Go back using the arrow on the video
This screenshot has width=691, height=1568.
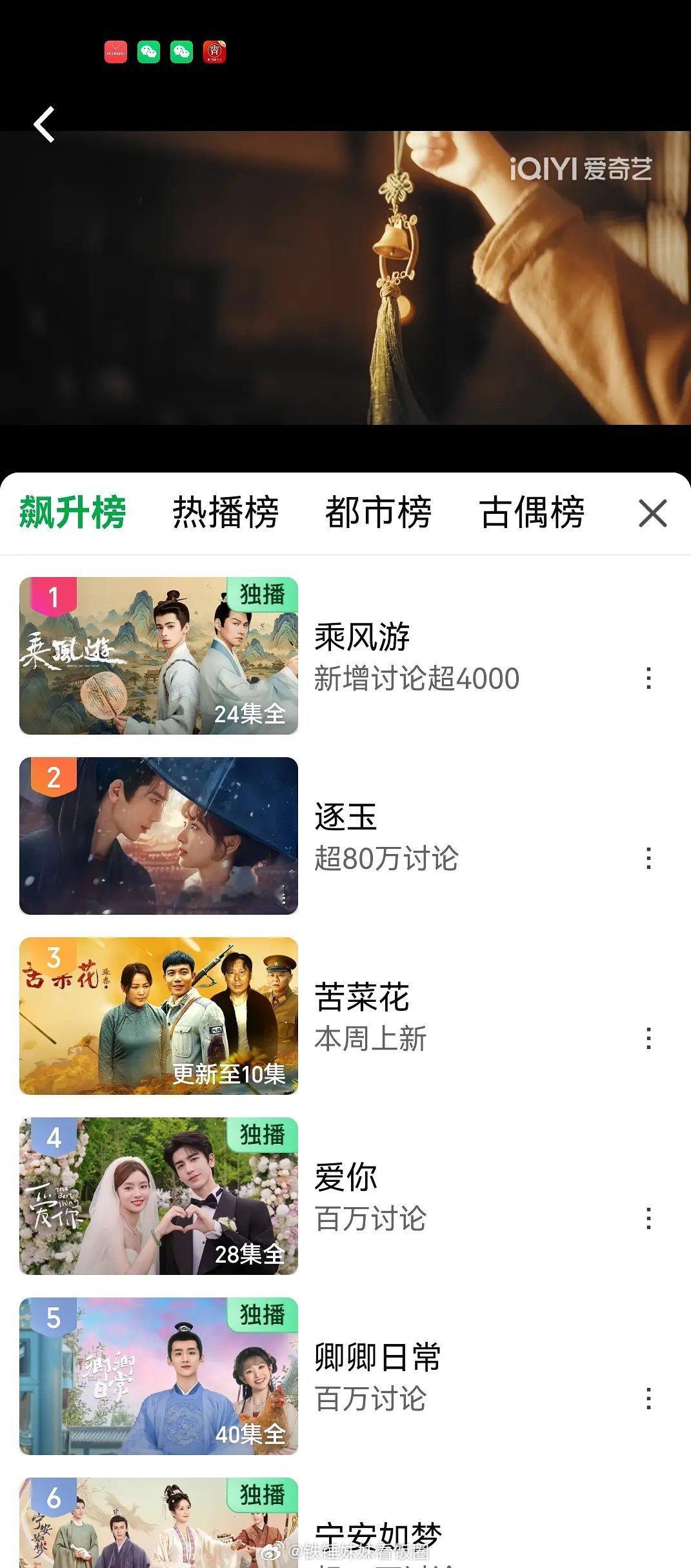[x=44, y=124]
